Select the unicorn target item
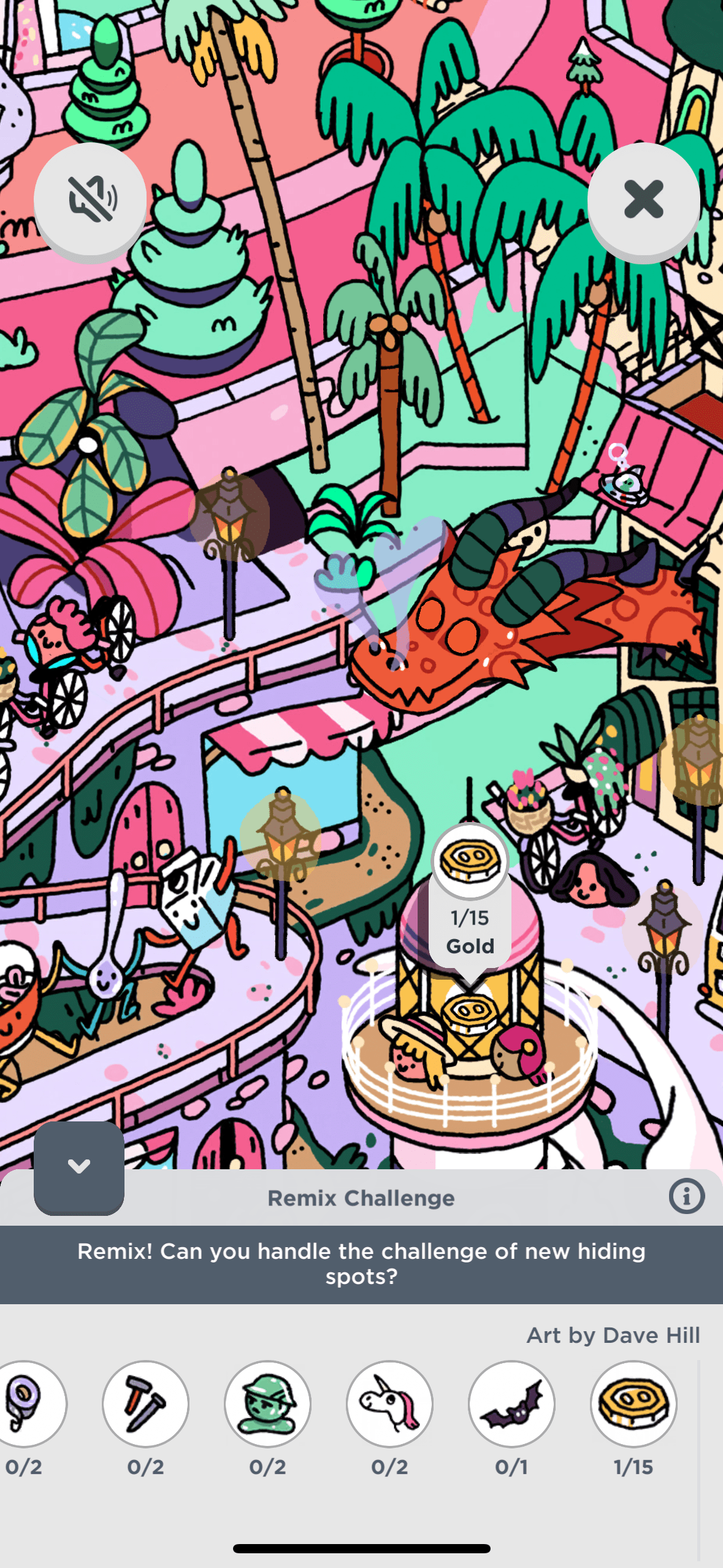This screenshot has width=723, height=1568. (389, 1404)
